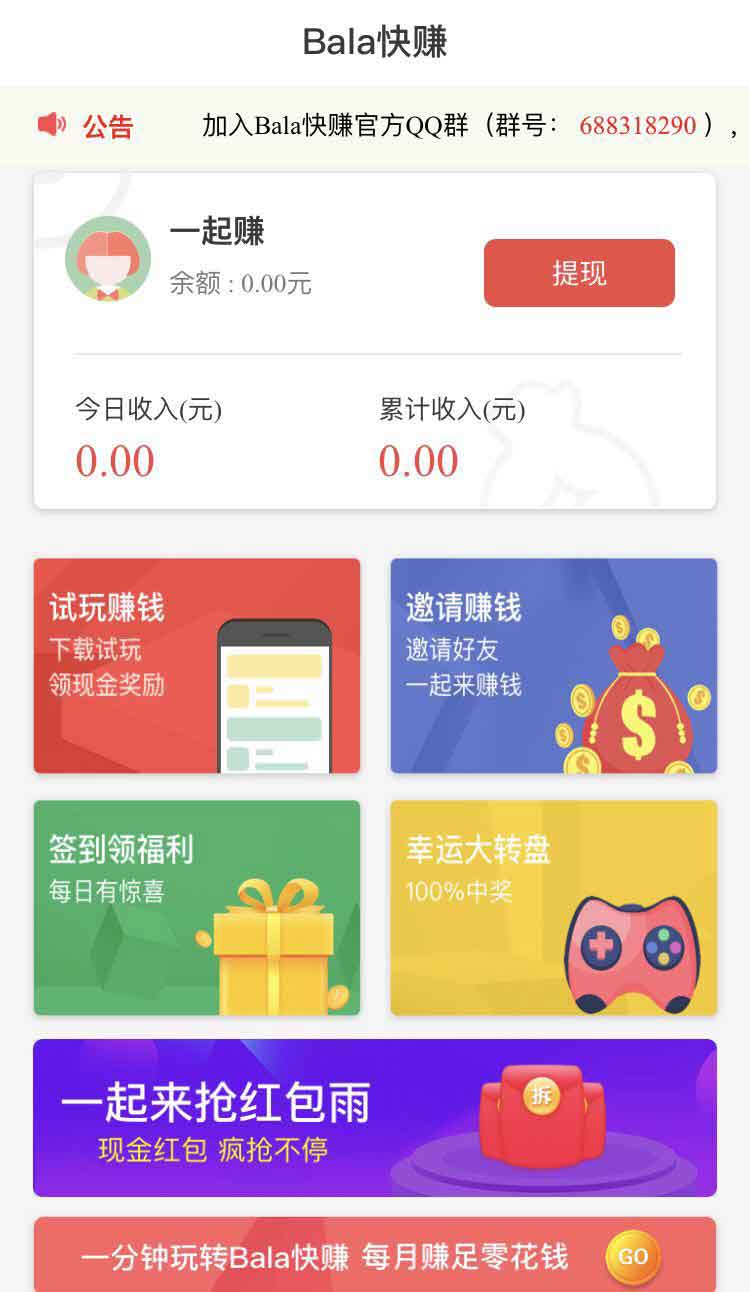Image resolution: width=750 pixels, height=1292 pixels.
Task: Open the 签到领福利 daily check-in card
Action: 197,907
